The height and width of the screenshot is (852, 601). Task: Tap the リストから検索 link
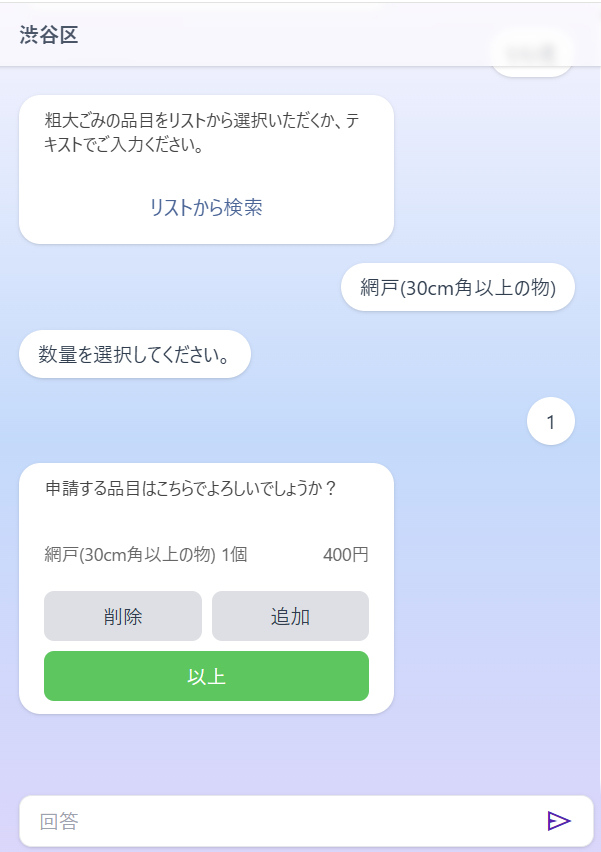click(x=206, y=208)
